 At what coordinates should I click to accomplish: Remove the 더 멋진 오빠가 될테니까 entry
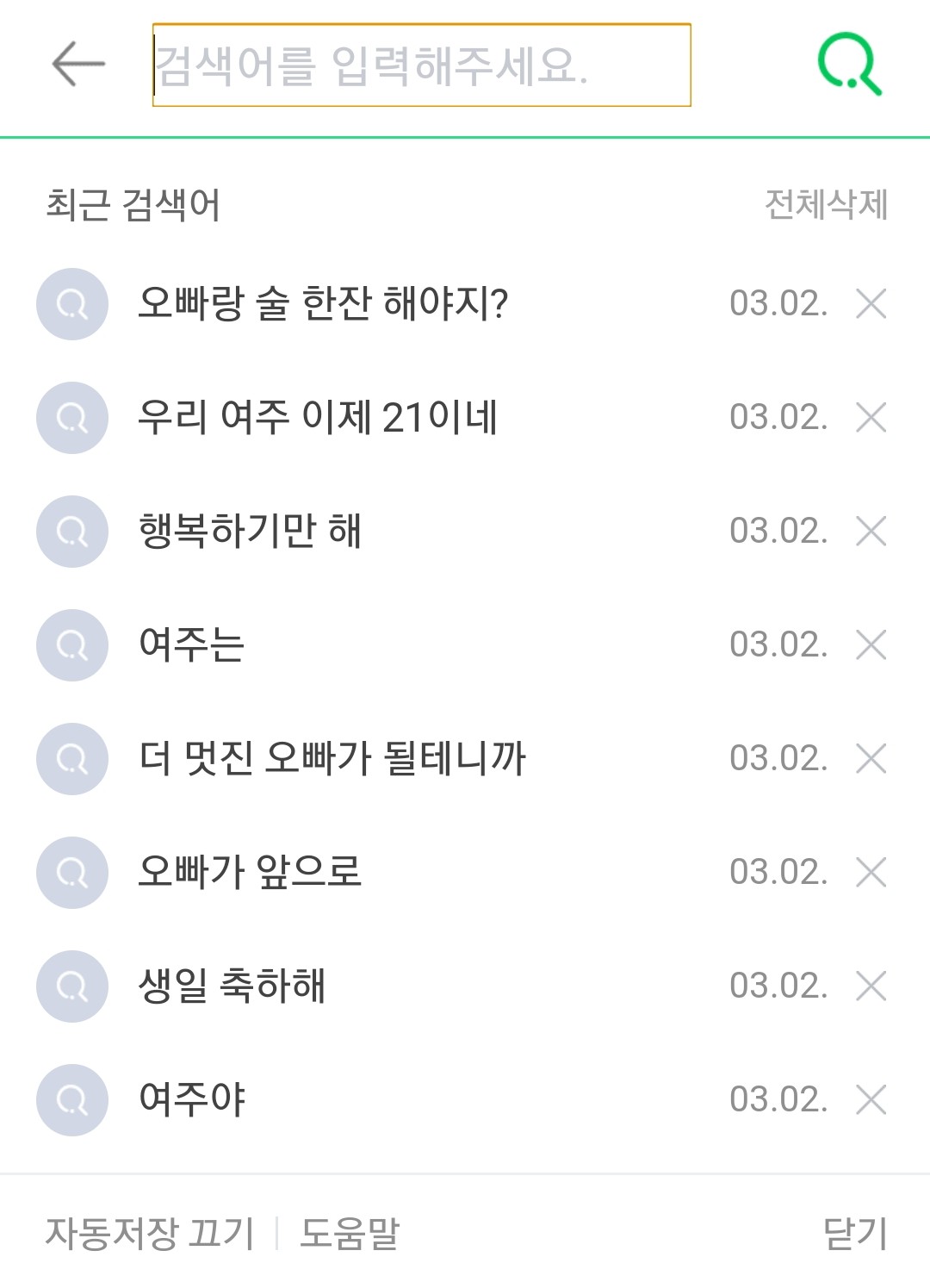point(871,758)
